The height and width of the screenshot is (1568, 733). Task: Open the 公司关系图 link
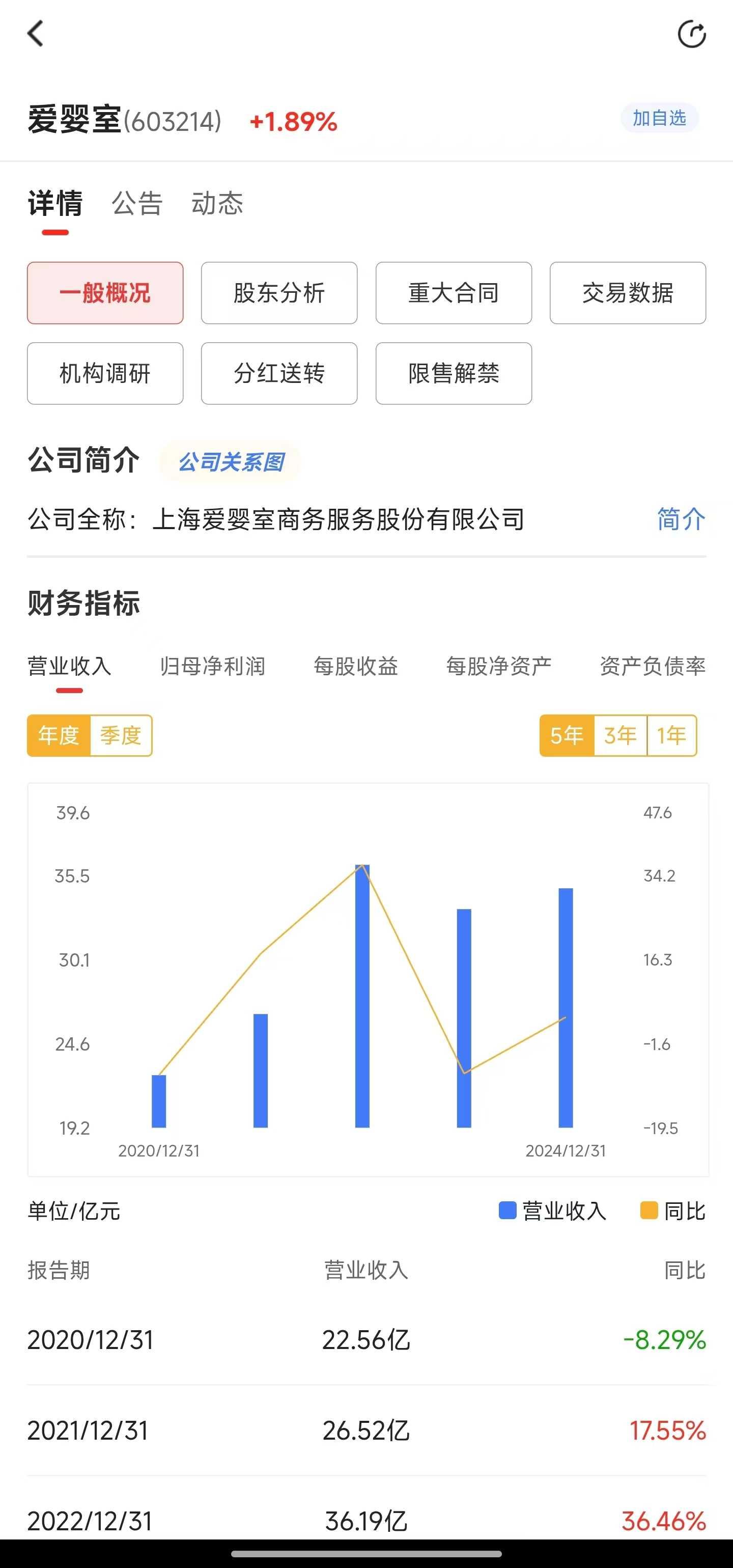point(231,462)
